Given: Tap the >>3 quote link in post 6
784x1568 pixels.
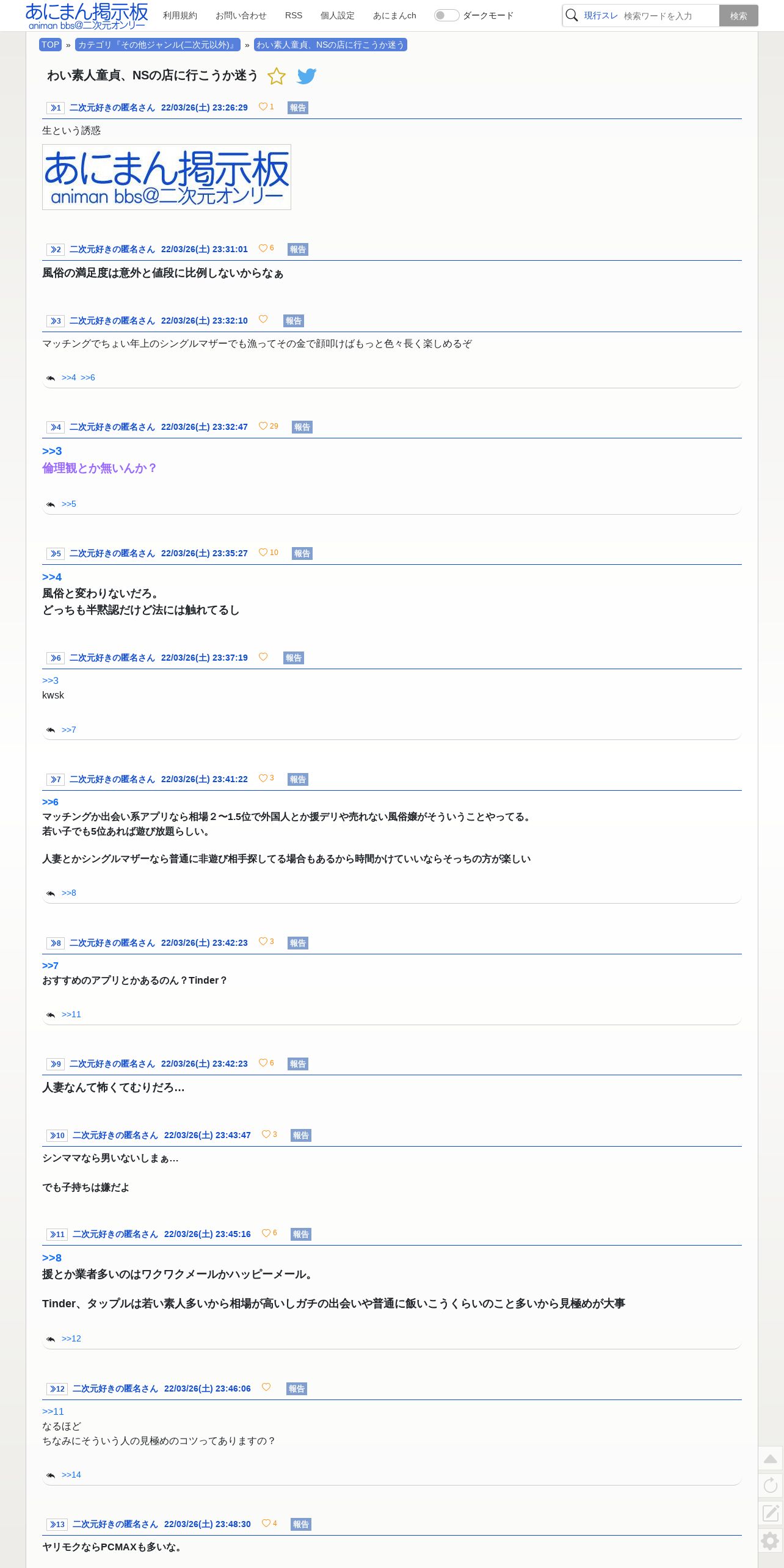Looking at the screenshot, I should (x=50, y=680).
